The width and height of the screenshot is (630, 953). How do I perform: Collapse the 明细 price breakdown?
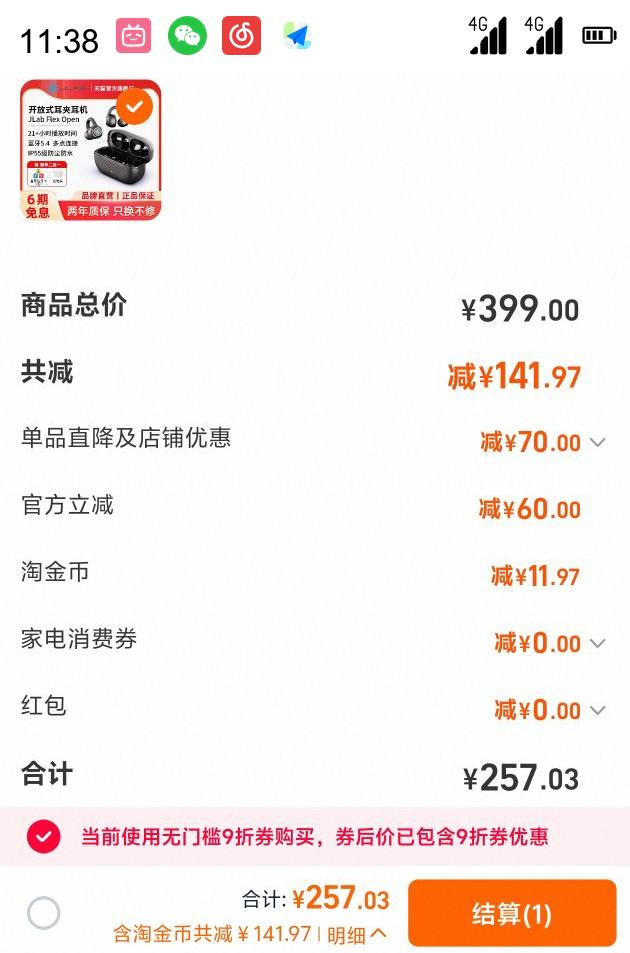tap(357, 935)
